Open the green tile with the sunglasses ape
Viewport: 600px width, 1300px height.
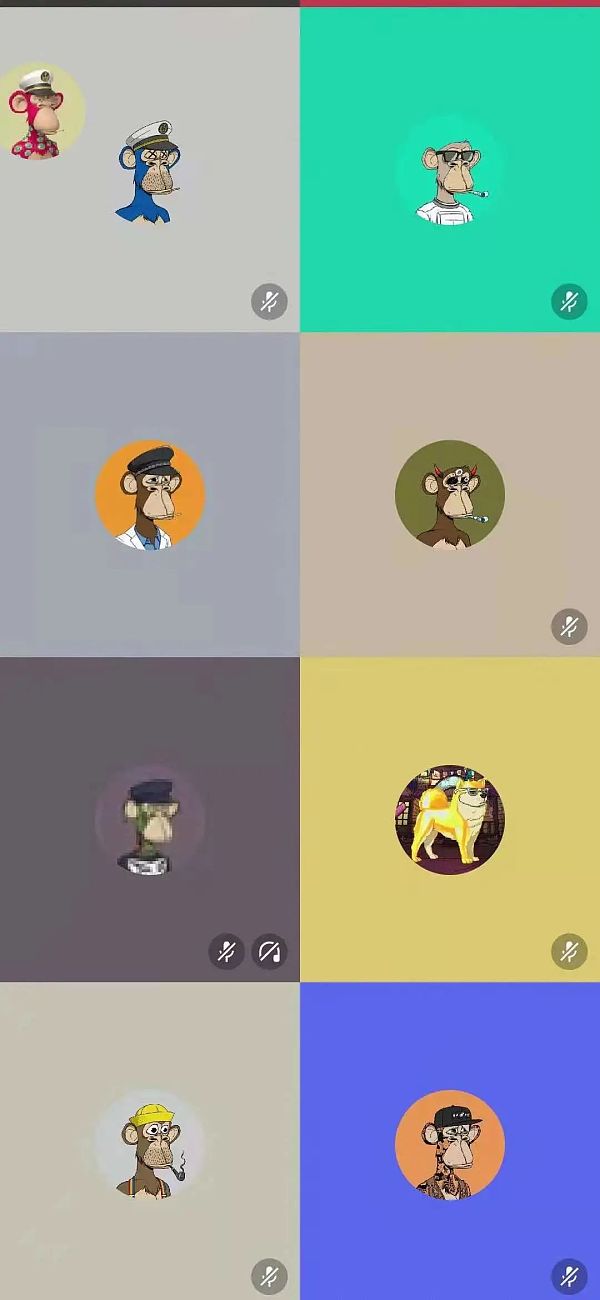pyautogui.click(x=450, y=170)
